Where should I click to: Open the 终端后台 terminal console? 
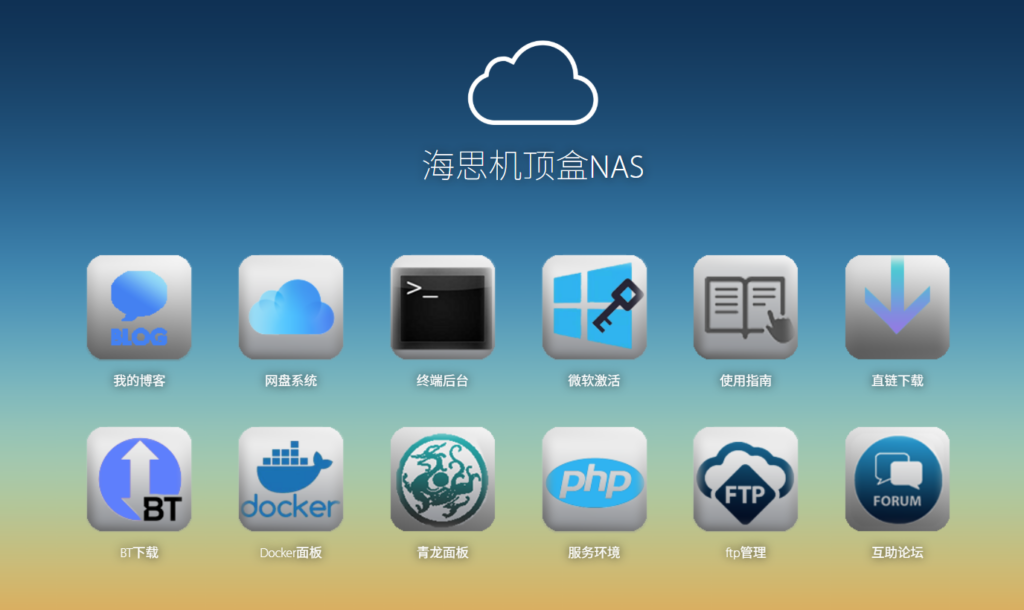tap(442, 307)
